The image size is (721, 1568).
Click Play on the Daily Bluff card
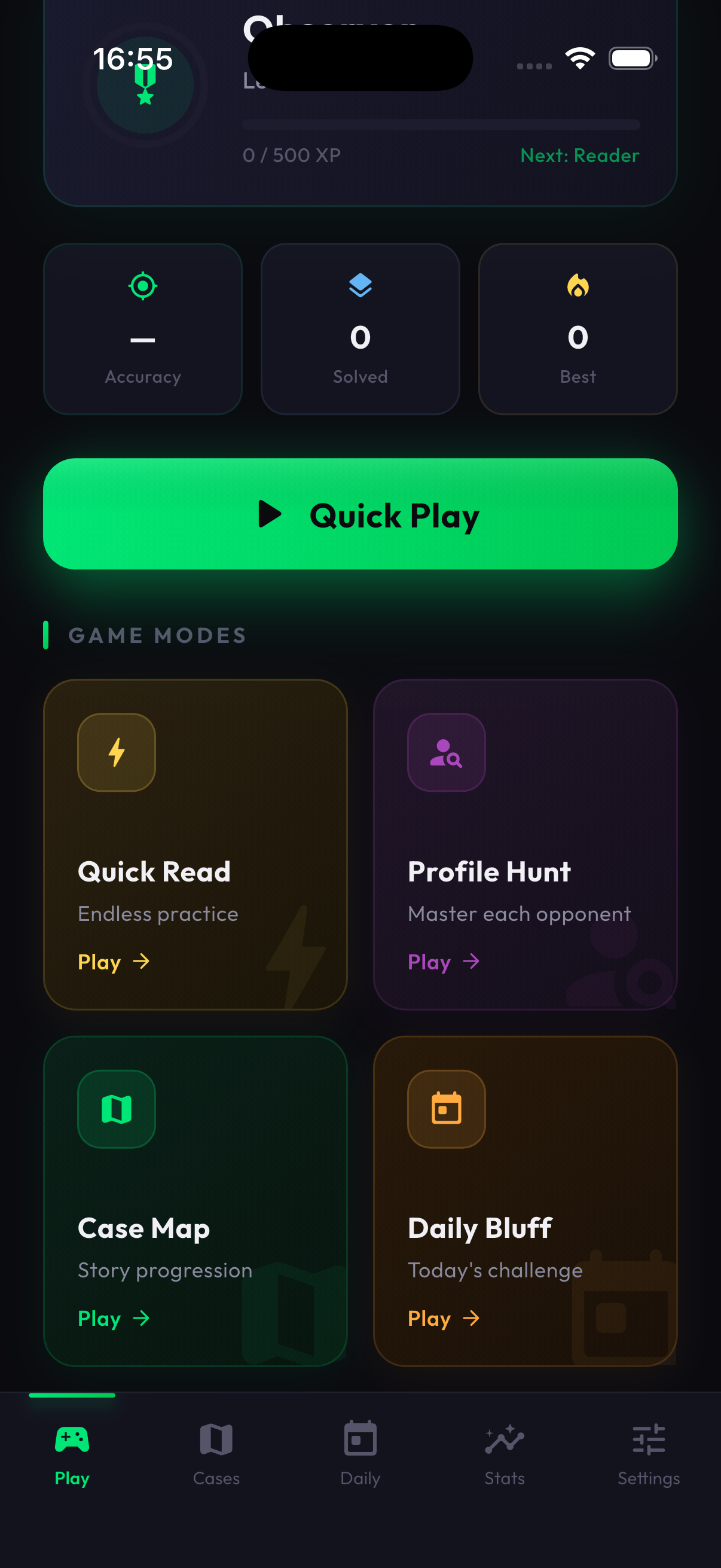click(444, 1319)
